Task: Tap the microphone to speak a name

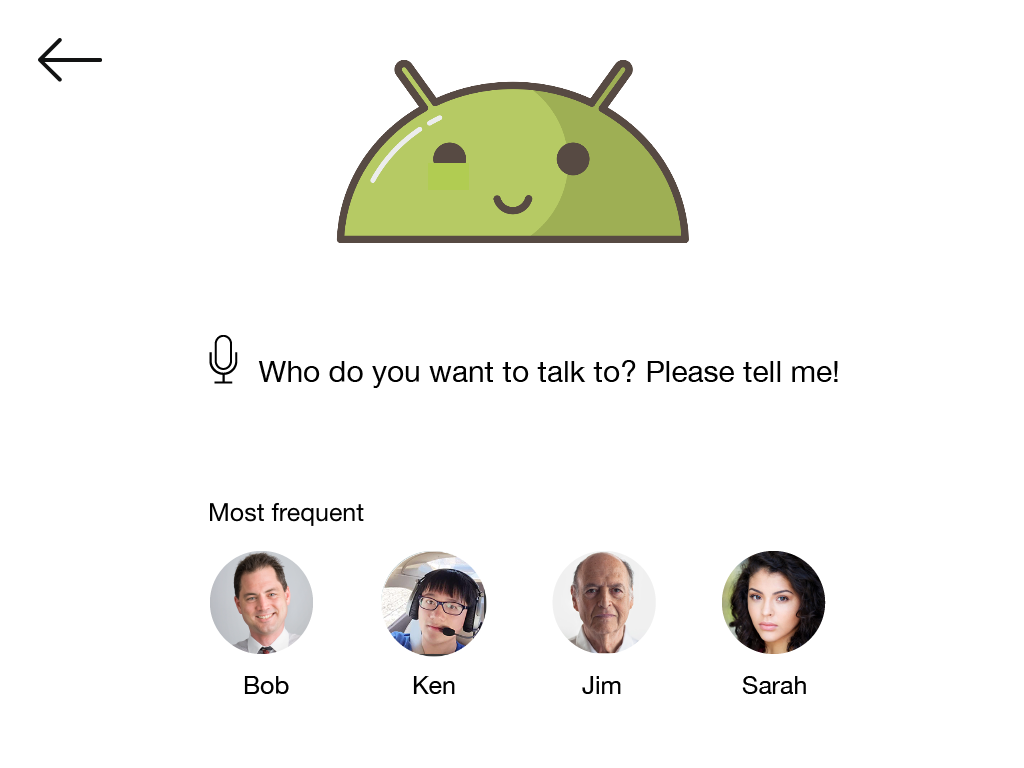Action: (223, 359)
